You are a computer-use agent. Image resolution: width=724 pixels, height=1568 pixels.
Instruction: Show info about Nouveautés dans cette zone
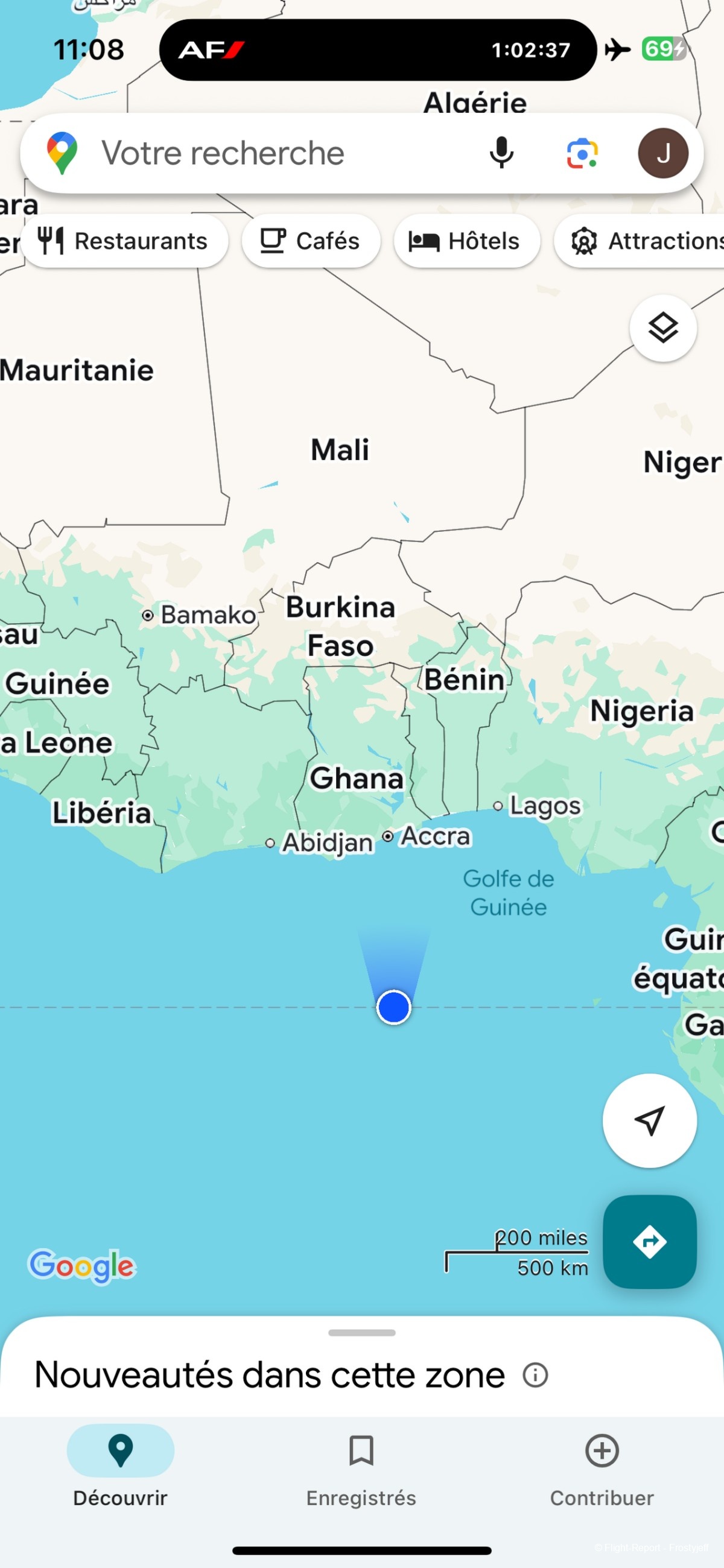tap(535, 1374)
